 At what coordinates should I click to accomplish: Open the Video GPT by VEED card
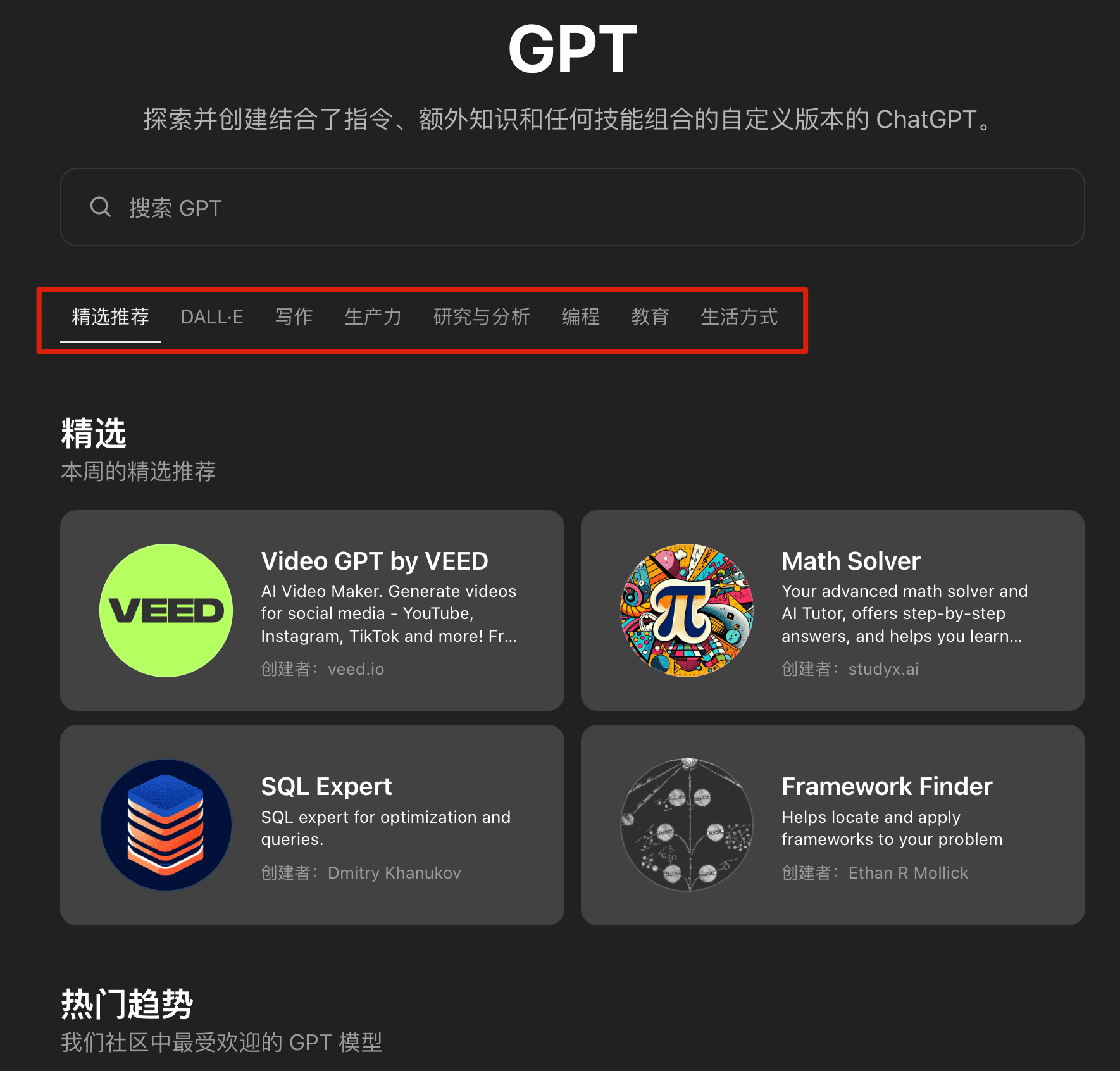312,610
